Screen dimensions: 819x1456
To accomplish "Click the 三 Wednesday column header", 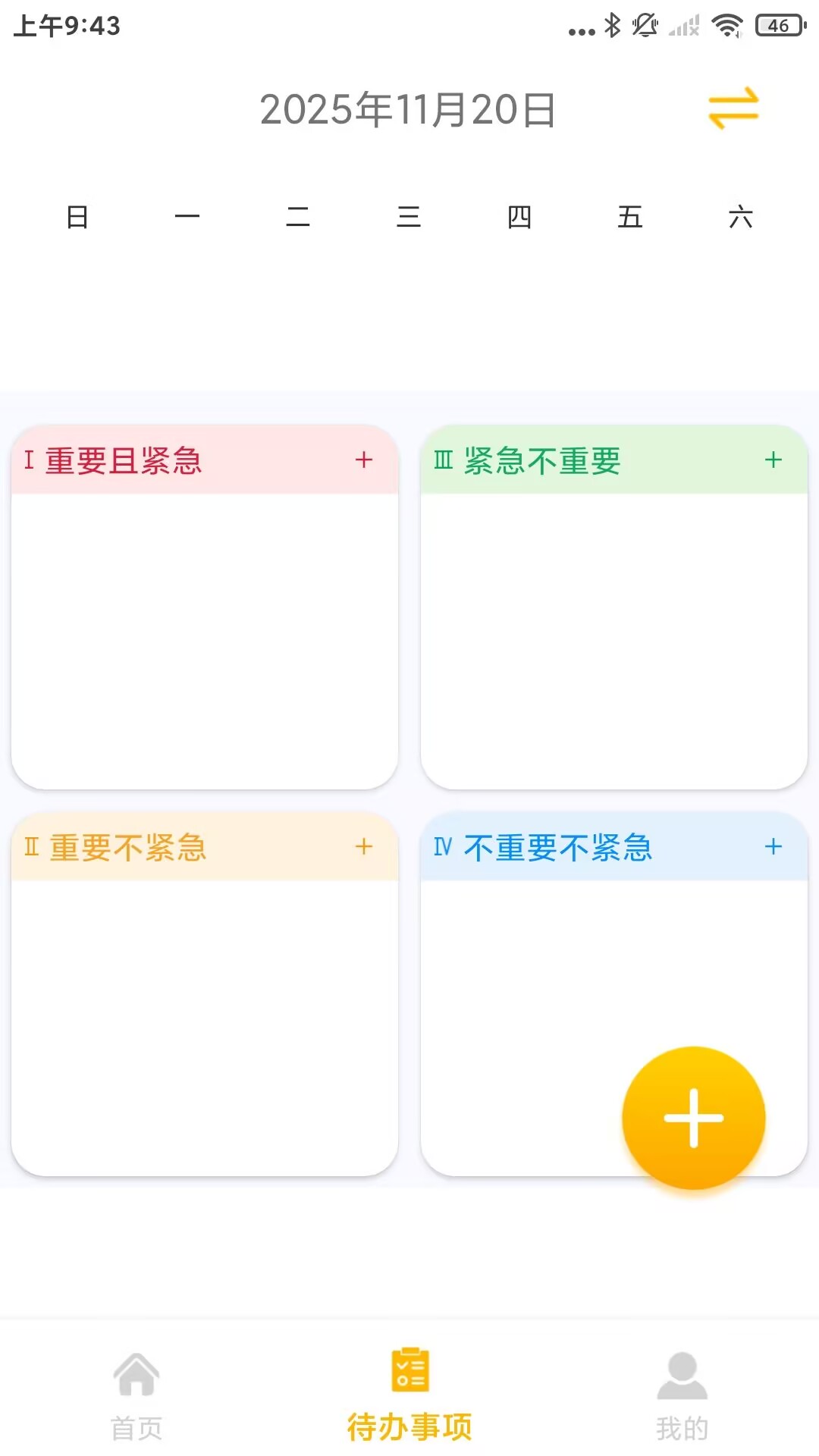I will [409, 218].
